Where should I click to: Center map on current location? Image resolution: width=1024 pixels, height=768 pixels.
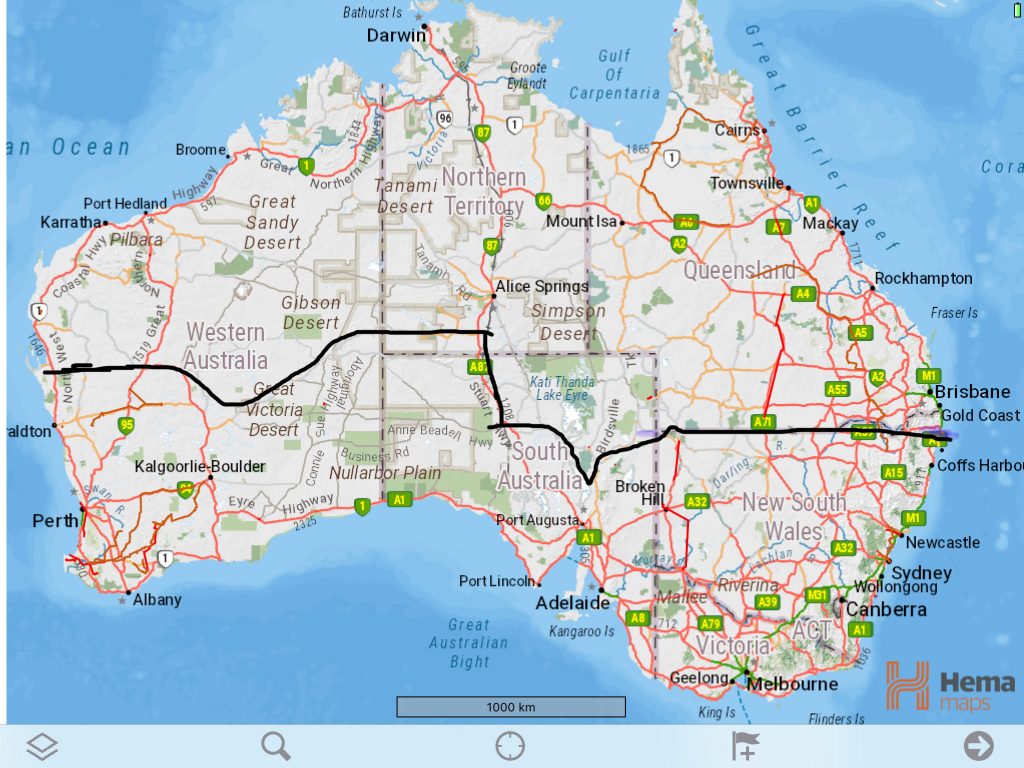point(510,746)
